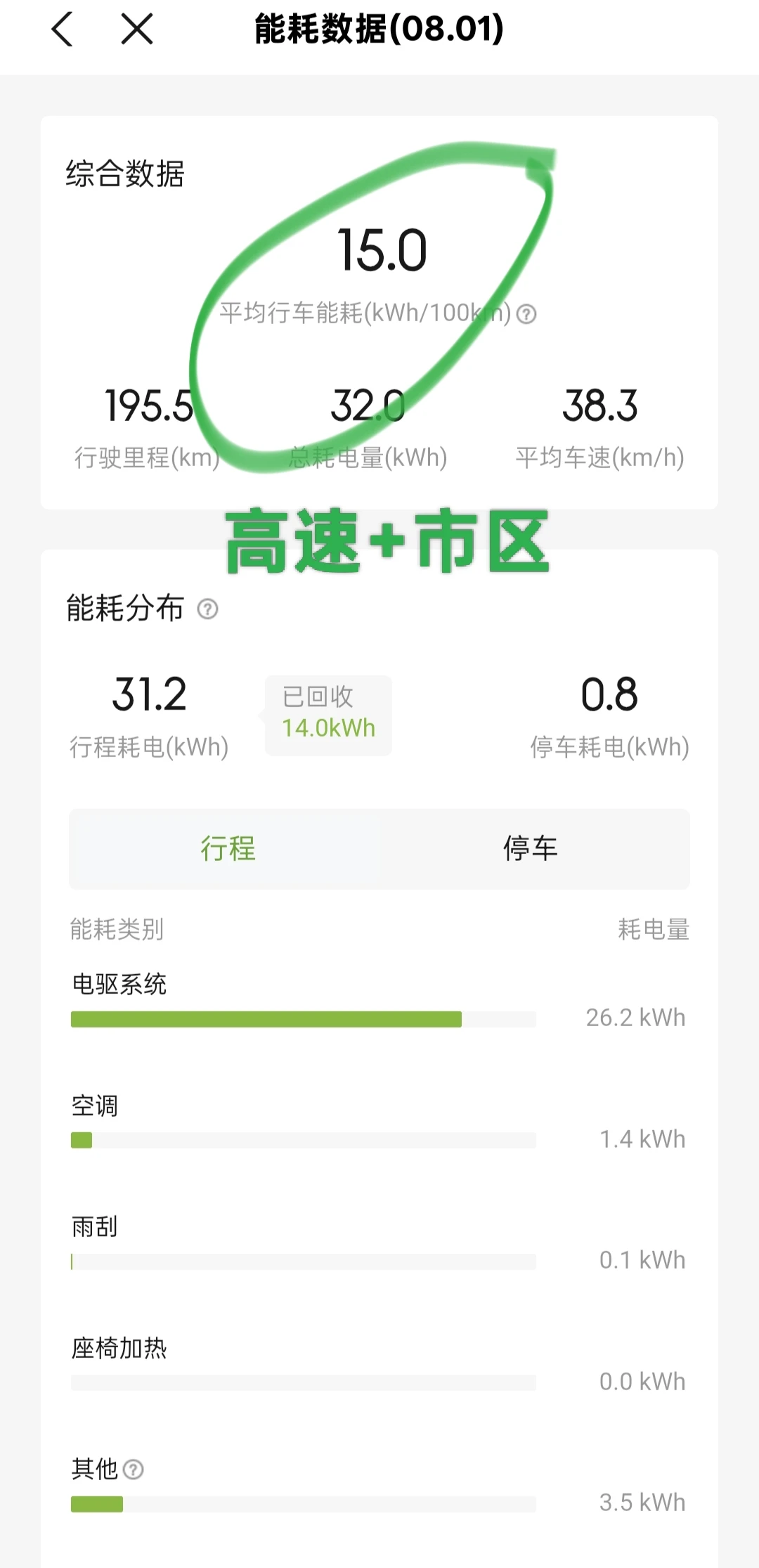Go back using the arrow

pyautogui.click(x=63, y=30)
